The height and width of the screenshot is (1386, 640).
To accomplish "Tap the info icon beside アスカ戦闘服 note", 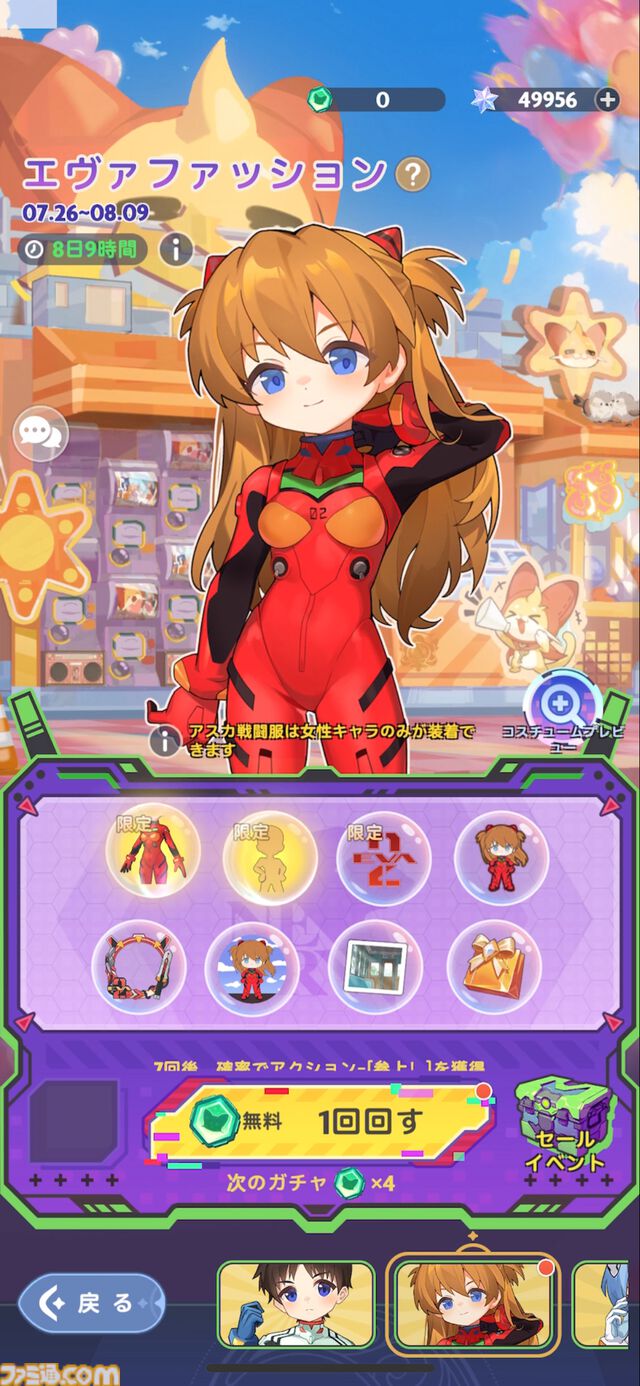I will click(165, 740).
